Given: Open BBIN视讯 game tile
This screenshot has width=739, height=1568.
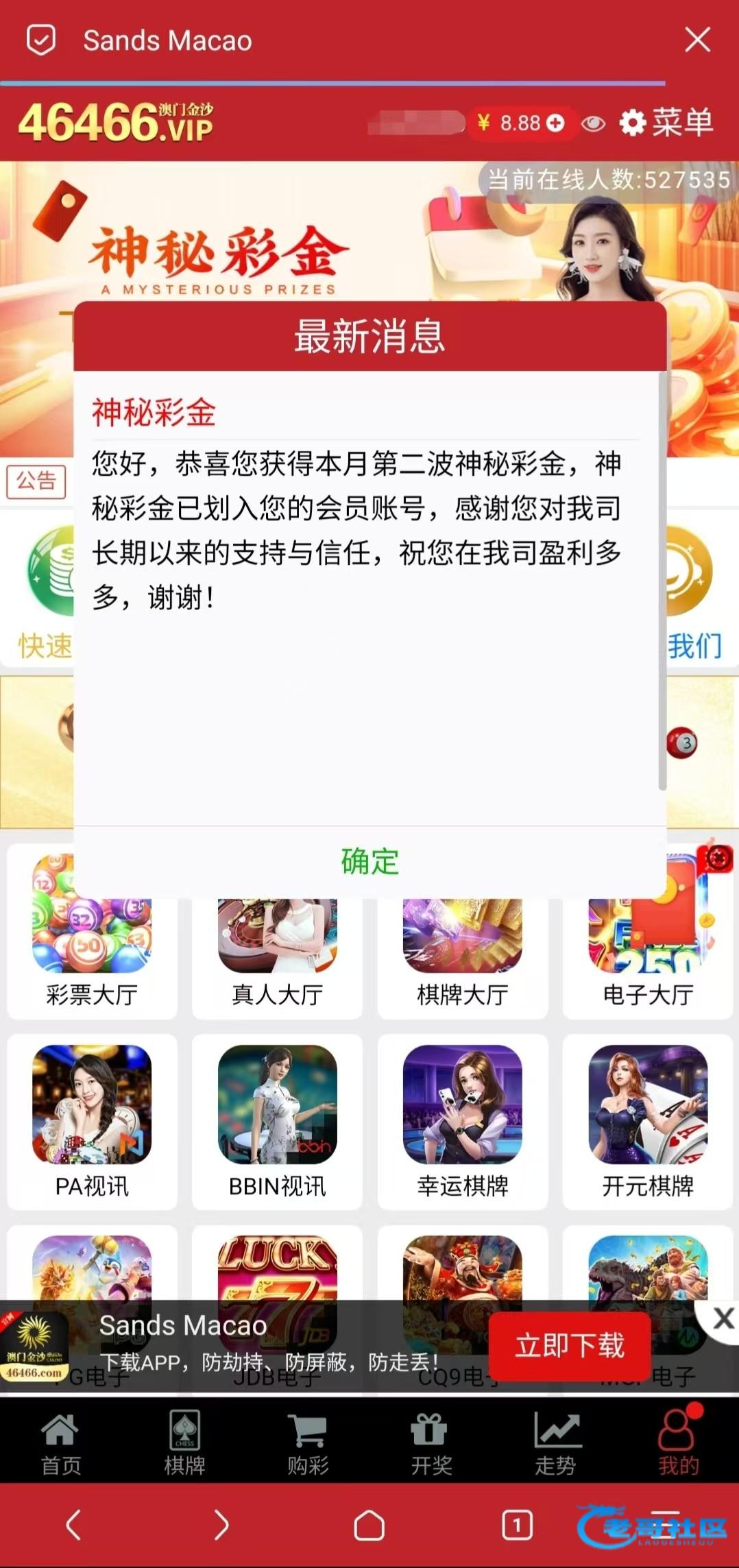Looking at the screenshot, I should coord(277,1121).
